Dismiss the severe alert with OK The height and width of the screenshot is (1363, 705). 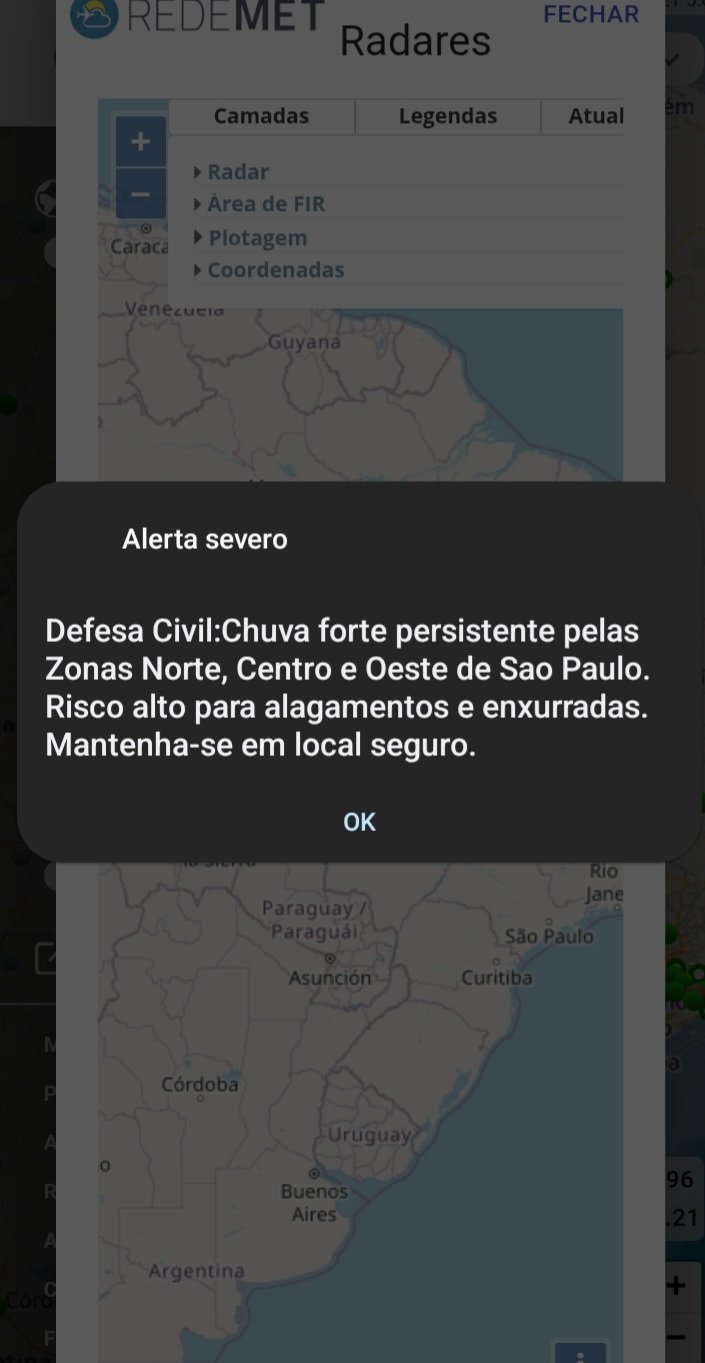coord(359,822)
